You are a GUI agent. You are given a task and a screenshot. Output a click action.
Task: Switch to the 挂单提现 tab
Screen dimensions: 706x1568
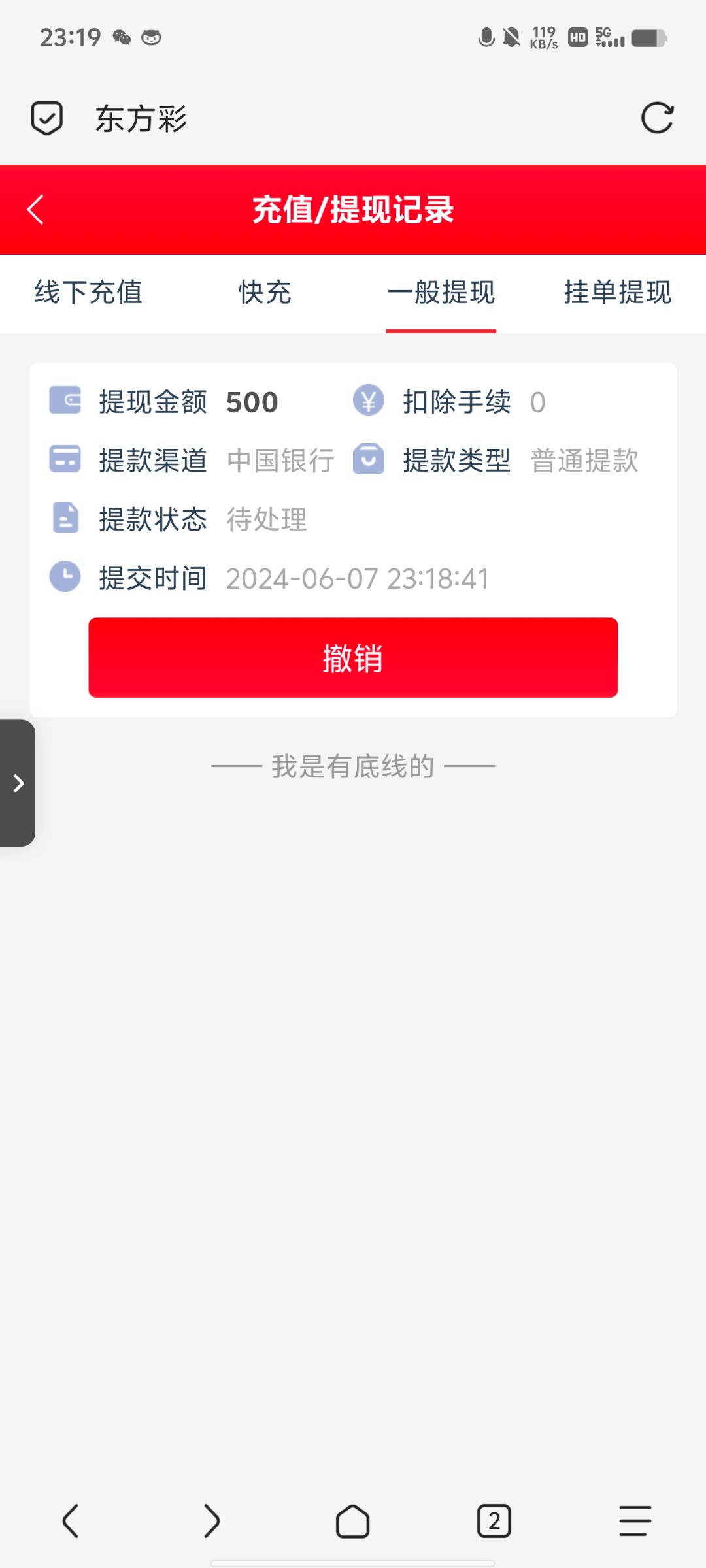coord(617,293)
